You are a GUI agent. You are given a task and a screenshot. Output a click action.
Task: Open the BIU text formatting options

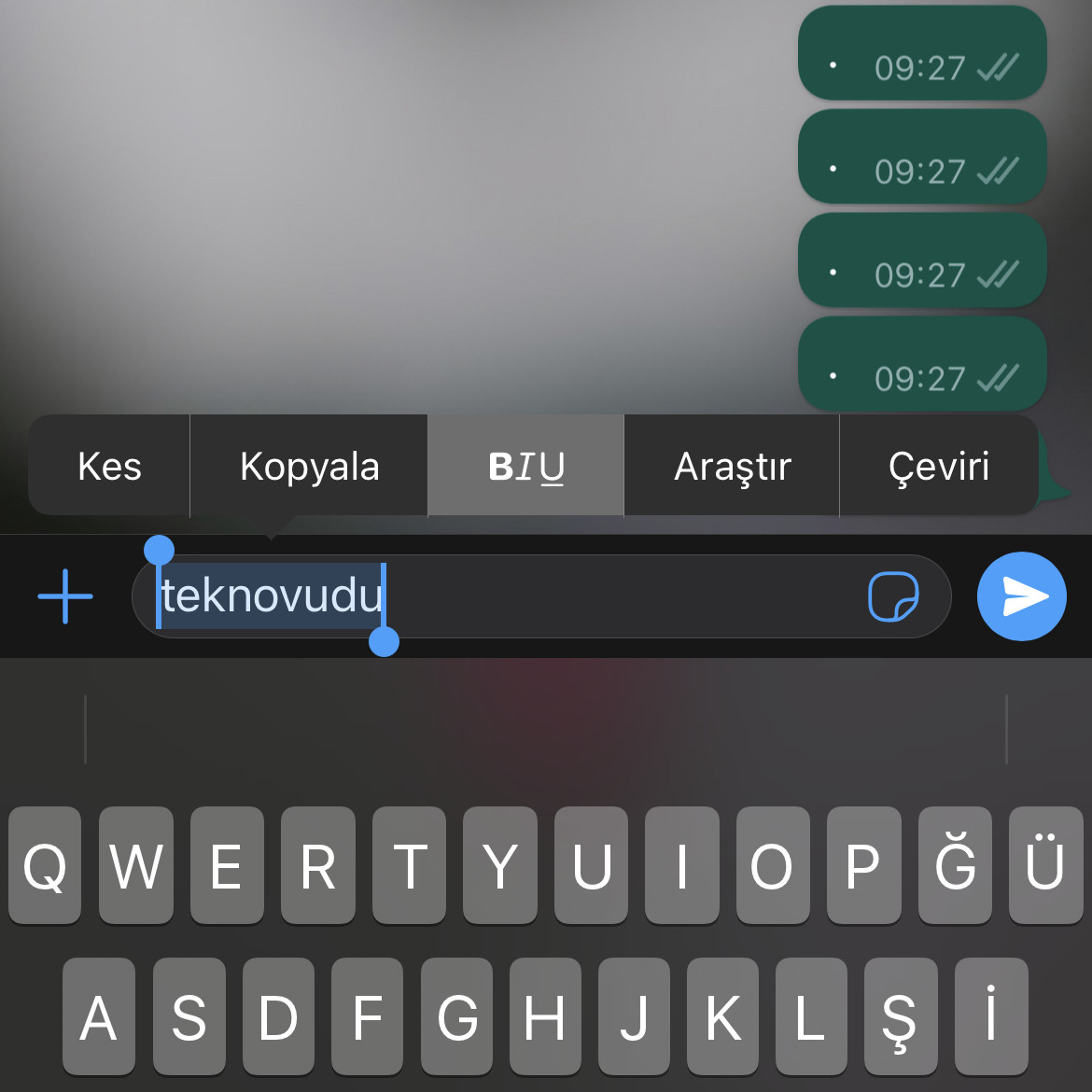(x=525, y=466)
